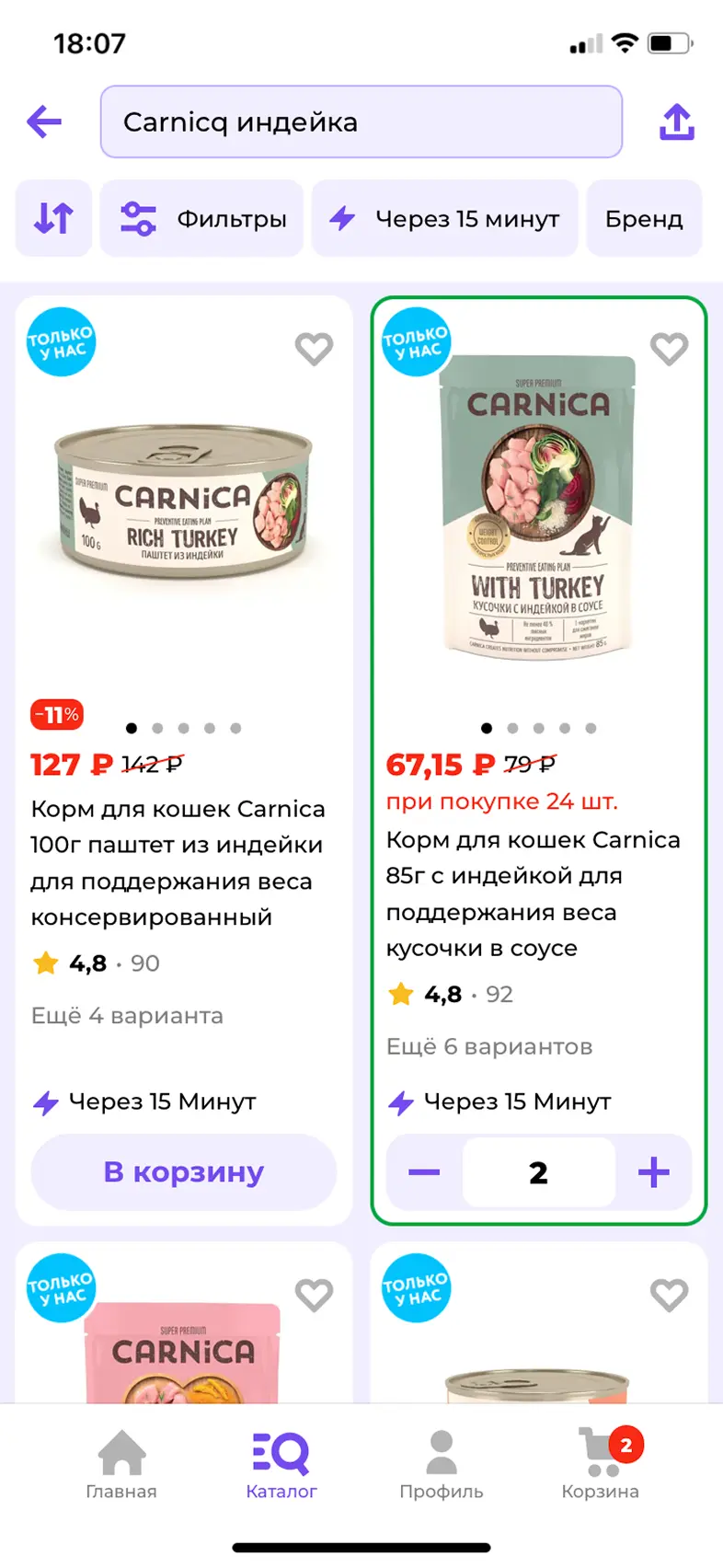The width and height of the screenshot is (723, 1568).
Task: Go back using the purple arrow
Action: click(x=44, y=121)
